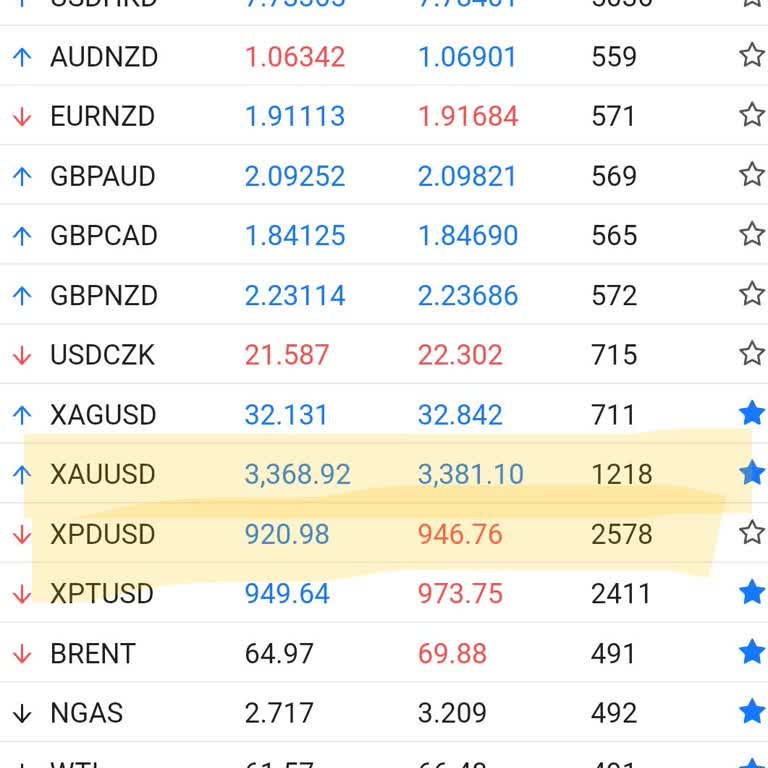This screenshot has height=768, width=768.
Task: View GBPCAD quote details
Action: coord(104,236)
